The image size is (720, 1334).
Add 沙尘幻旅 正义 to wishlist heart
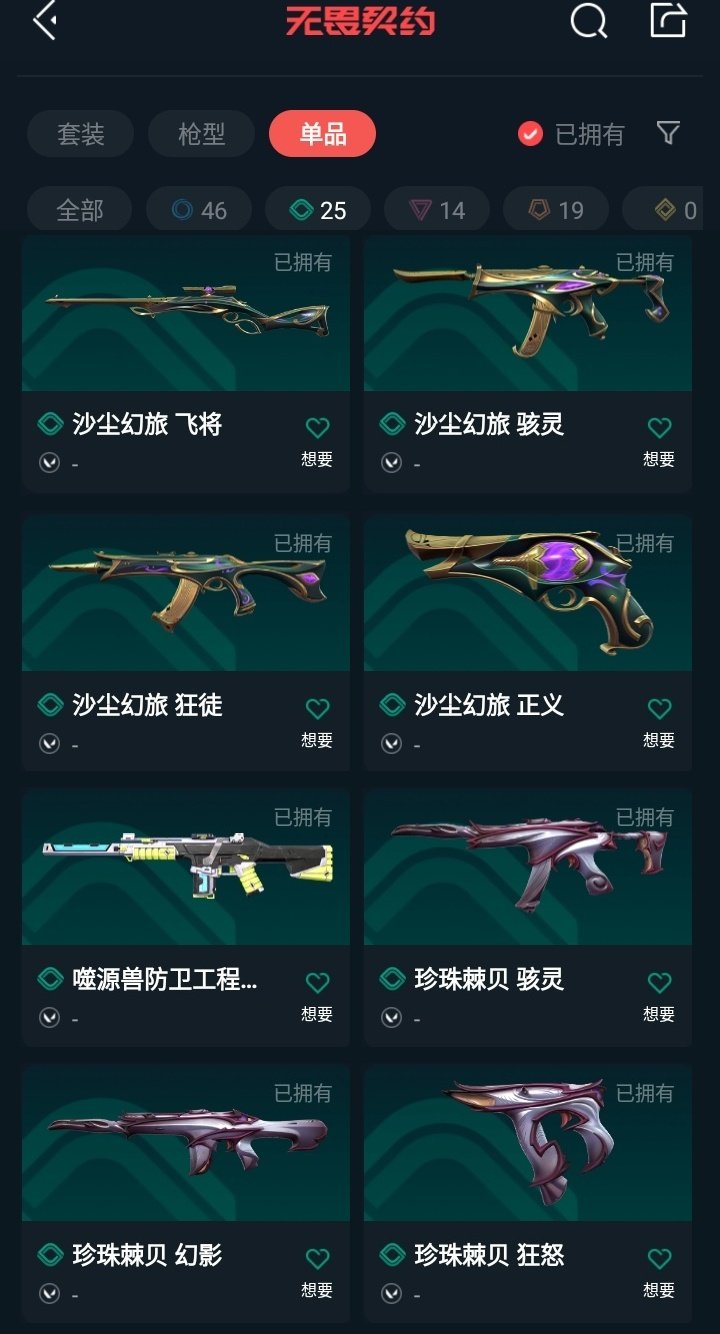pyautogui.click(x=658, y=718)
